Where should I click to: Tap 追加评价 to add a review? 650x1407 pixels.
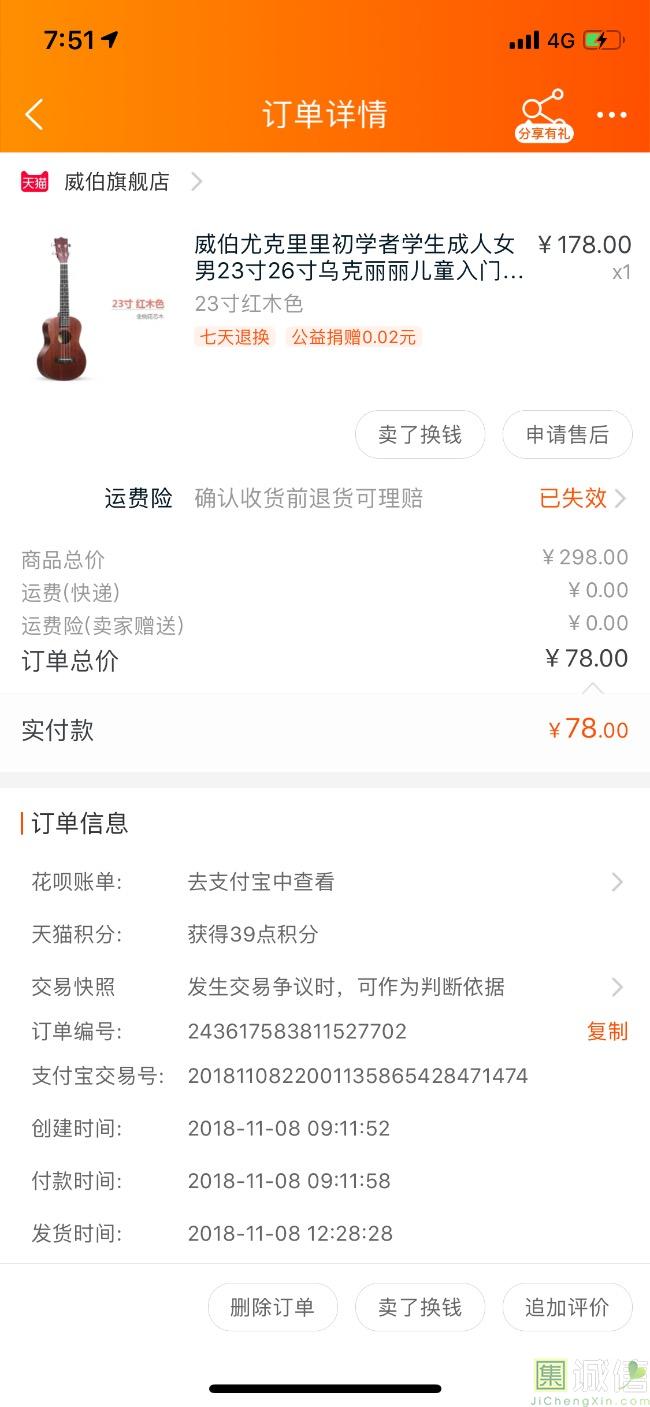pos(567,1307)
